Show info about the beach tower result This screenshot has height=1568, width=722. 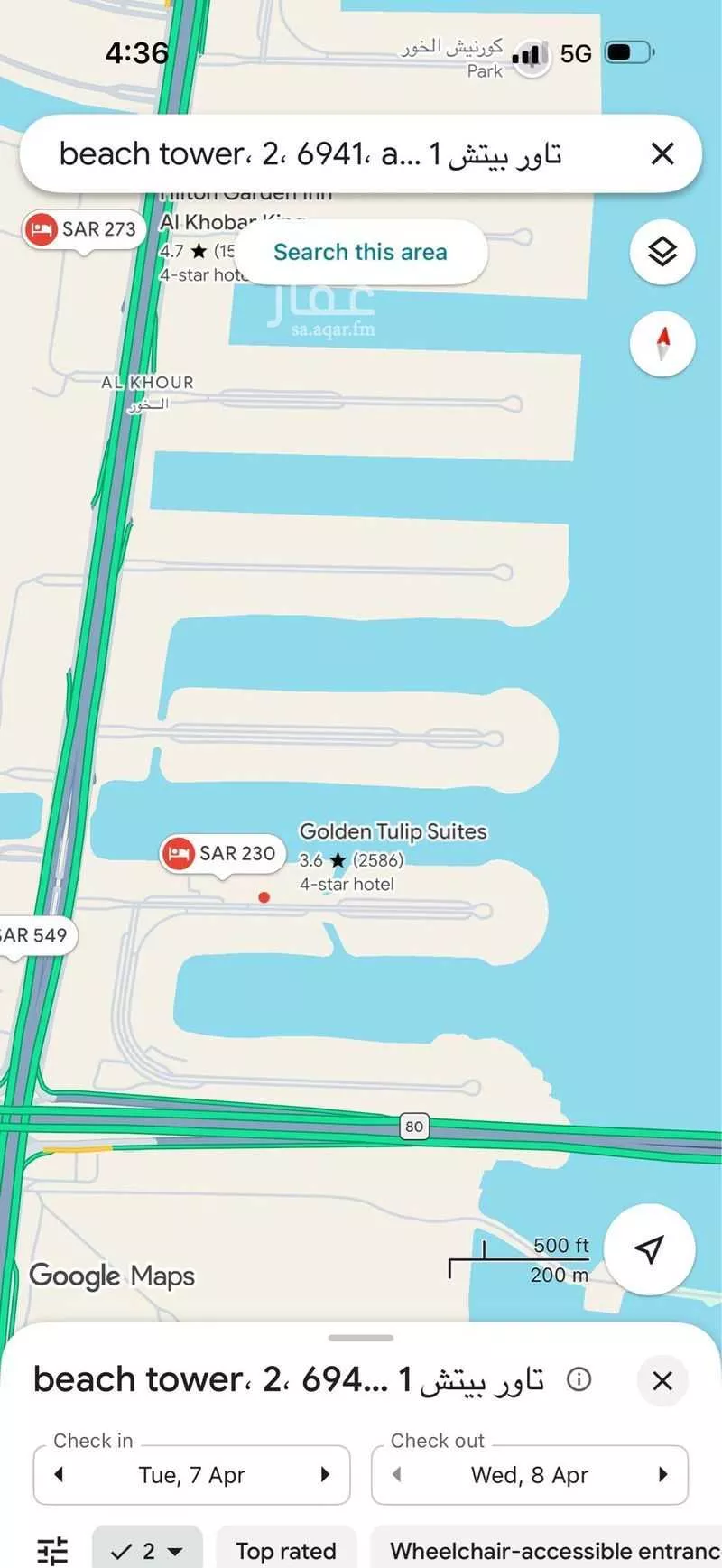coord(579,1379)
